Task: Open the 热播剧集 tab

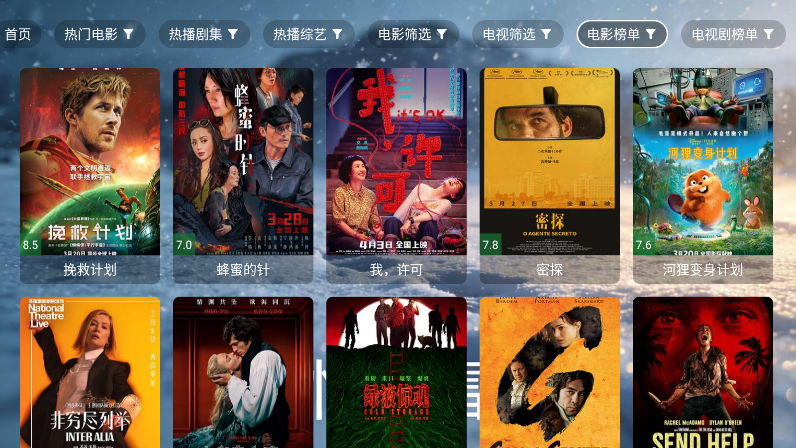Action: pyautogui.click(x=204, y=34)
